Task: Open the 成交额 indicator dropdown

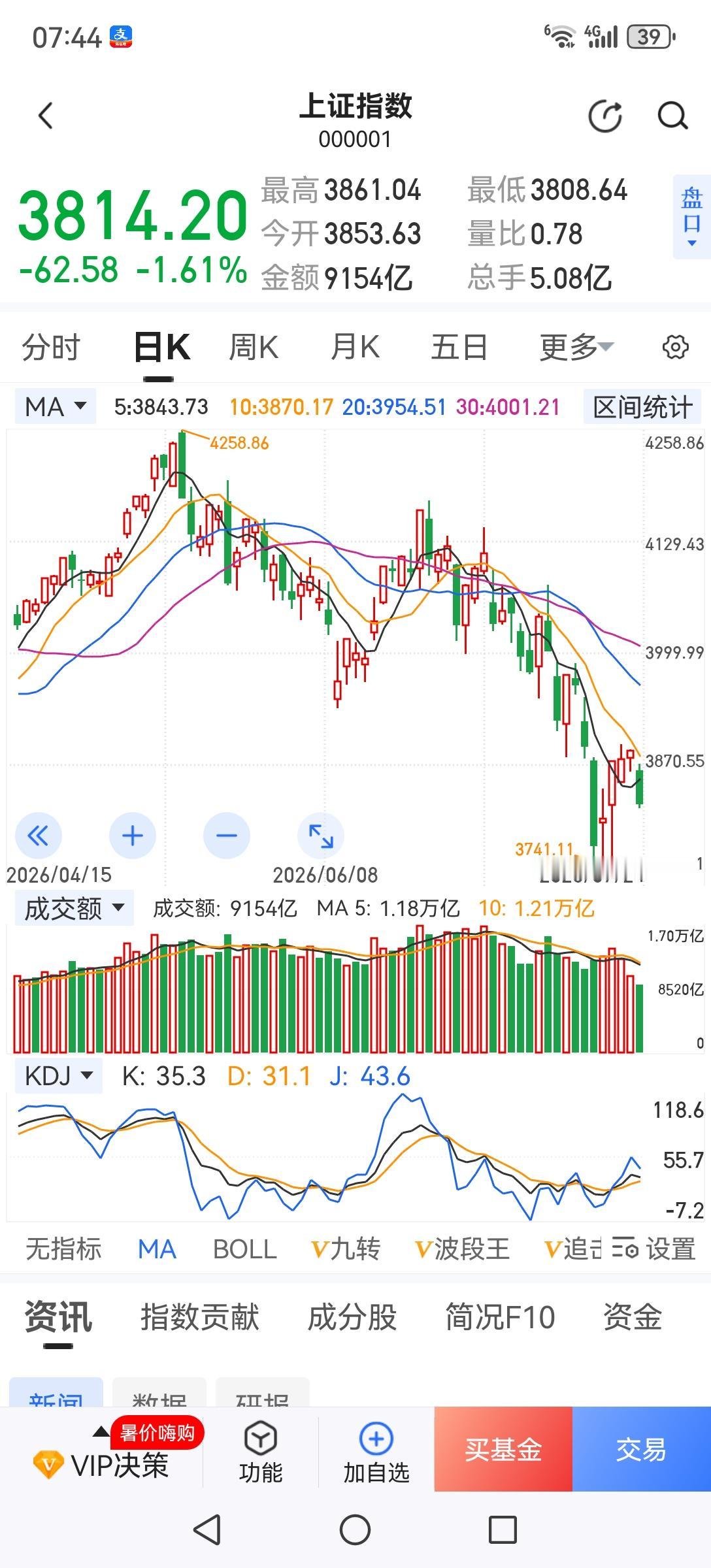Action: click(74, 908)
